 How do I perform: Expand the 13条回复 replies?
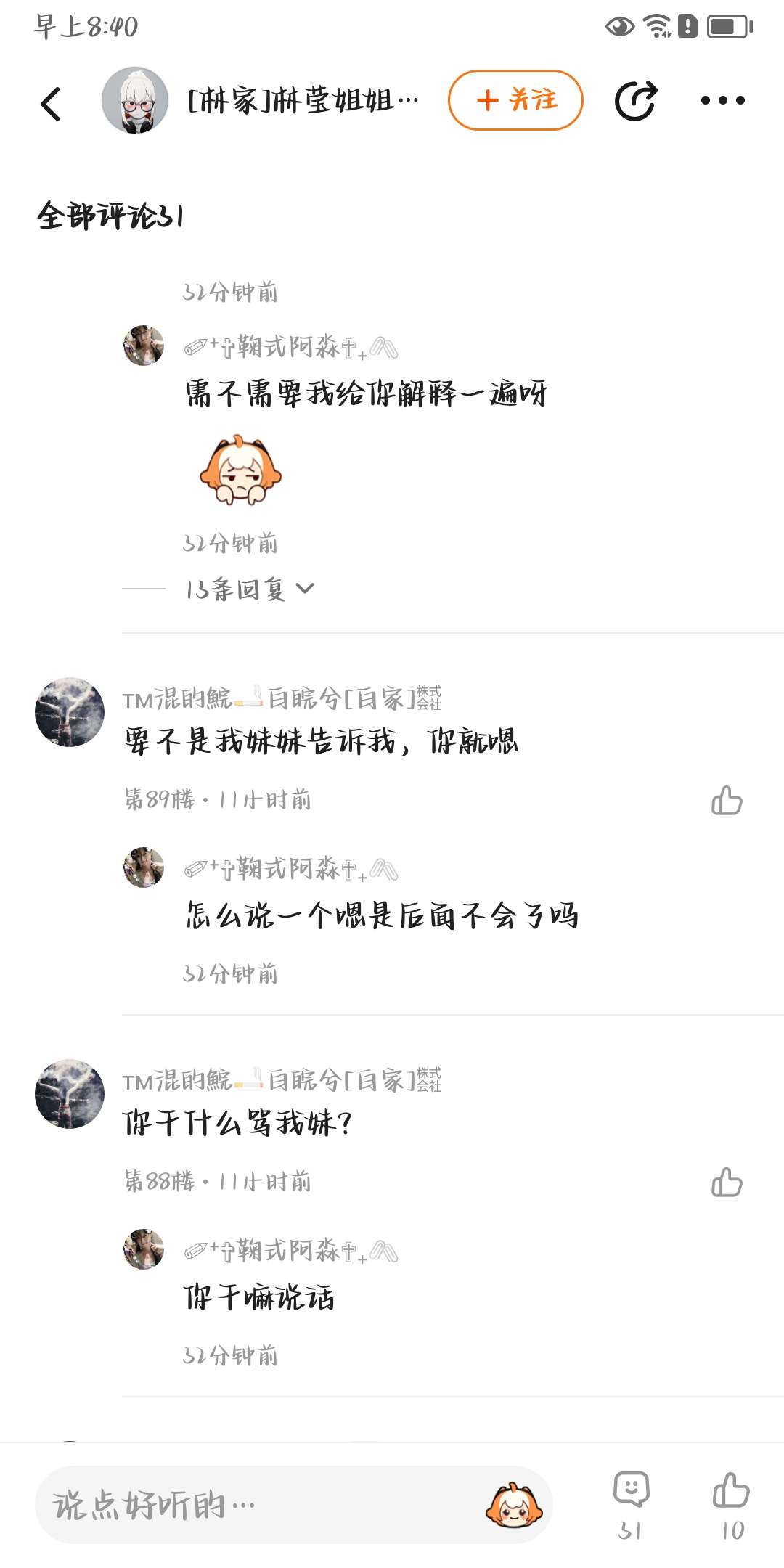point(250,589)
